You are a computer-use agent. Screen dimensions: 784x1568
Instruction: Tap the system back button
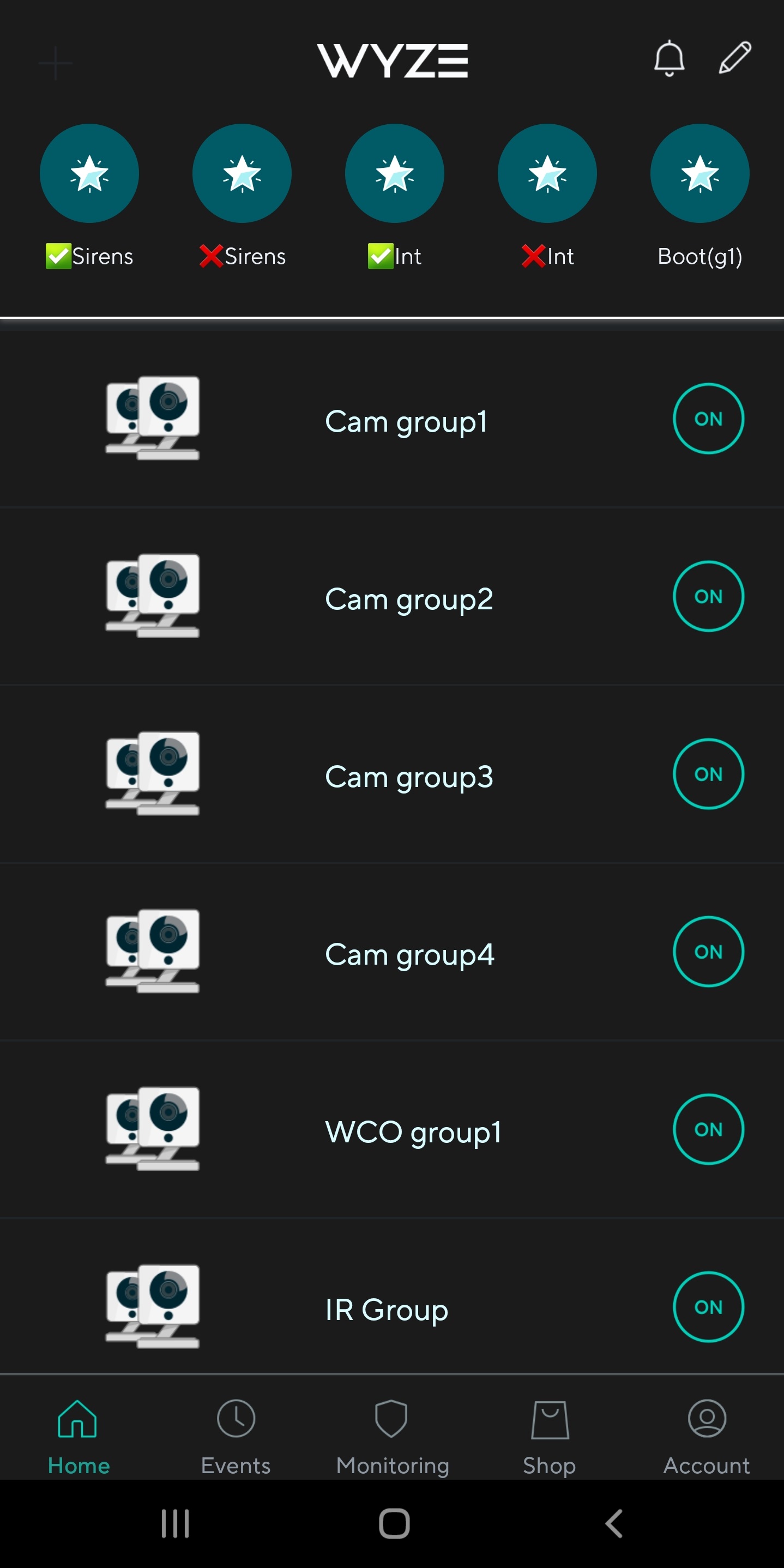(x=613, y=1523)
